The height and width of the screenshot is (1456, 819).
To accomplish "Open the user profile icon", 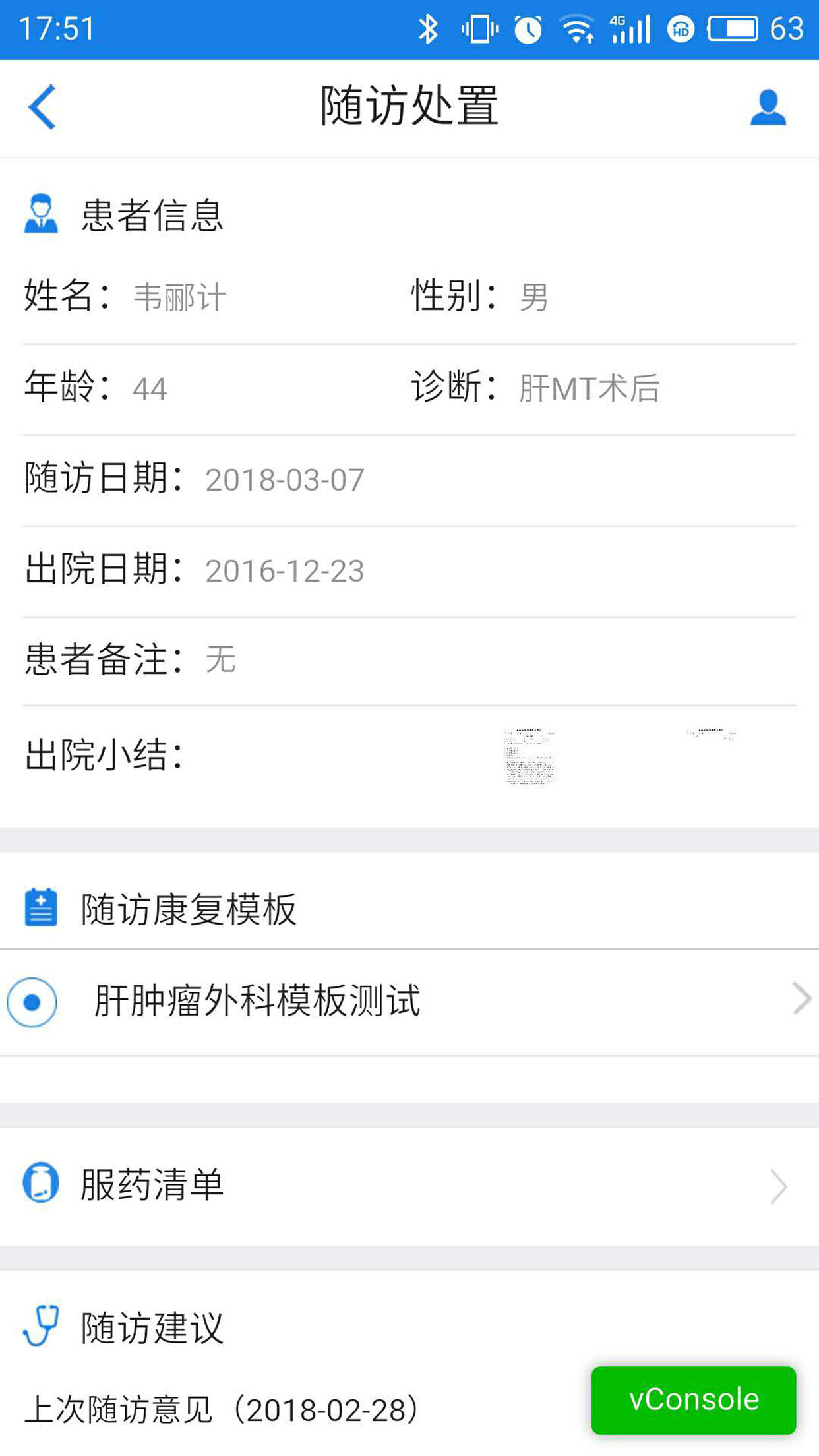I will (x=768, y=107).
